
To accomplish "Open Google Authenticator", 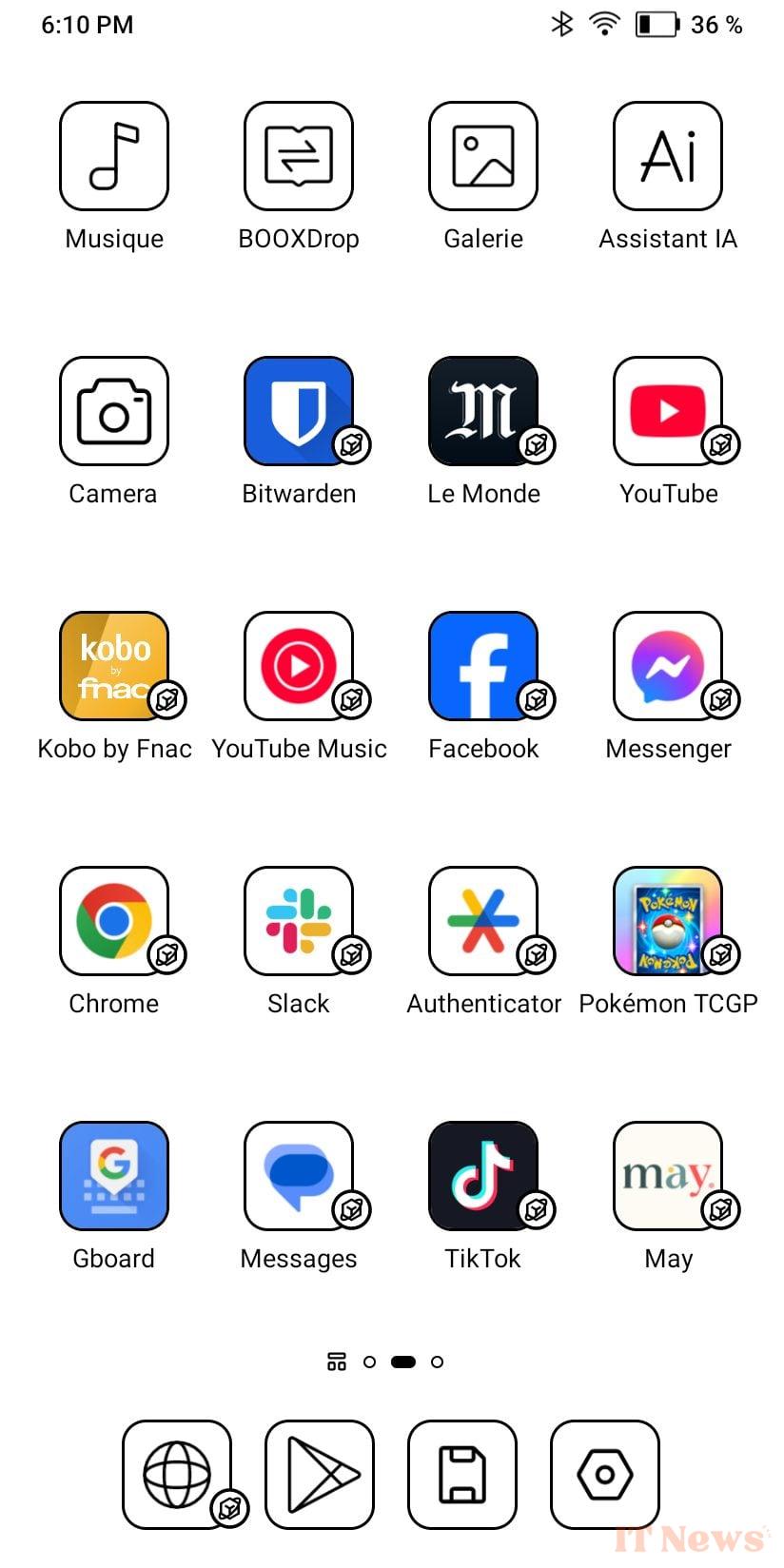I will (x=483, y=921).
